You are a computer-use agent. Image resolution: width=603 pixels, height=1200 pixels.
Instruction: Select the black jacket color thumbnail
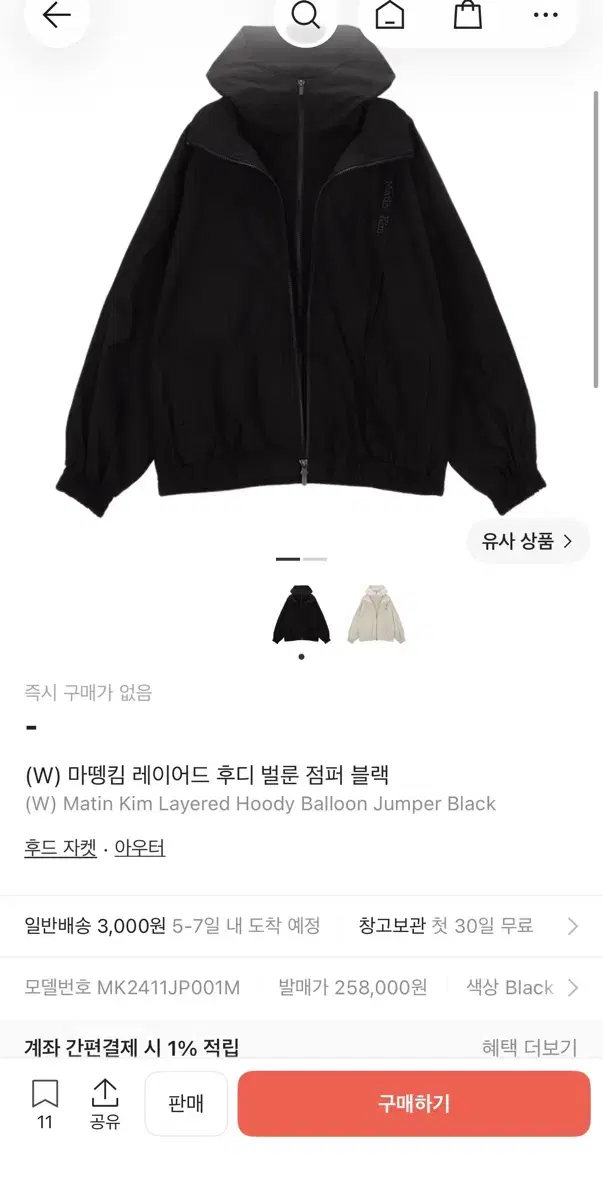point(301,615)
